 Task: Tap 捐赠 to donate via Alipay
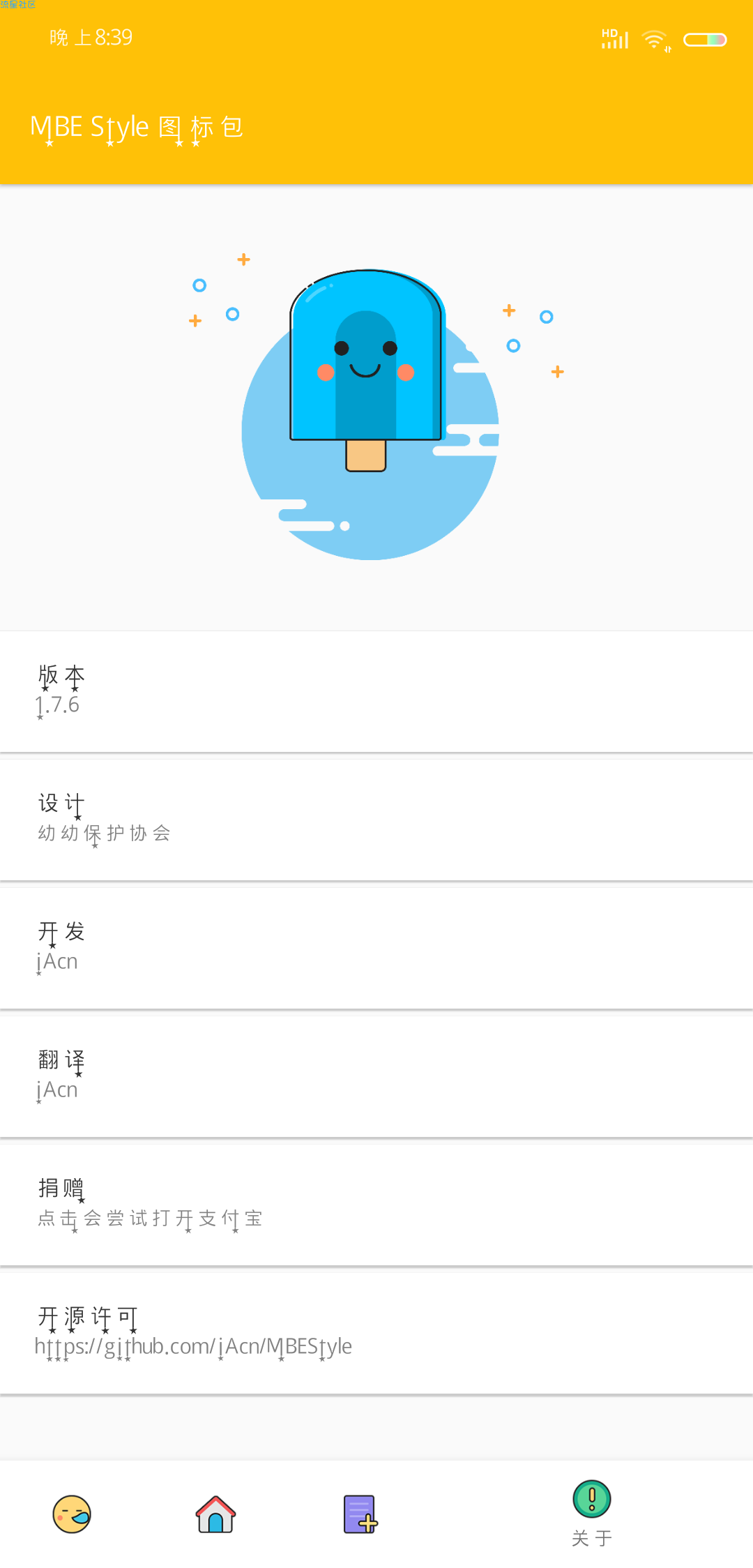coord(376,1205)
